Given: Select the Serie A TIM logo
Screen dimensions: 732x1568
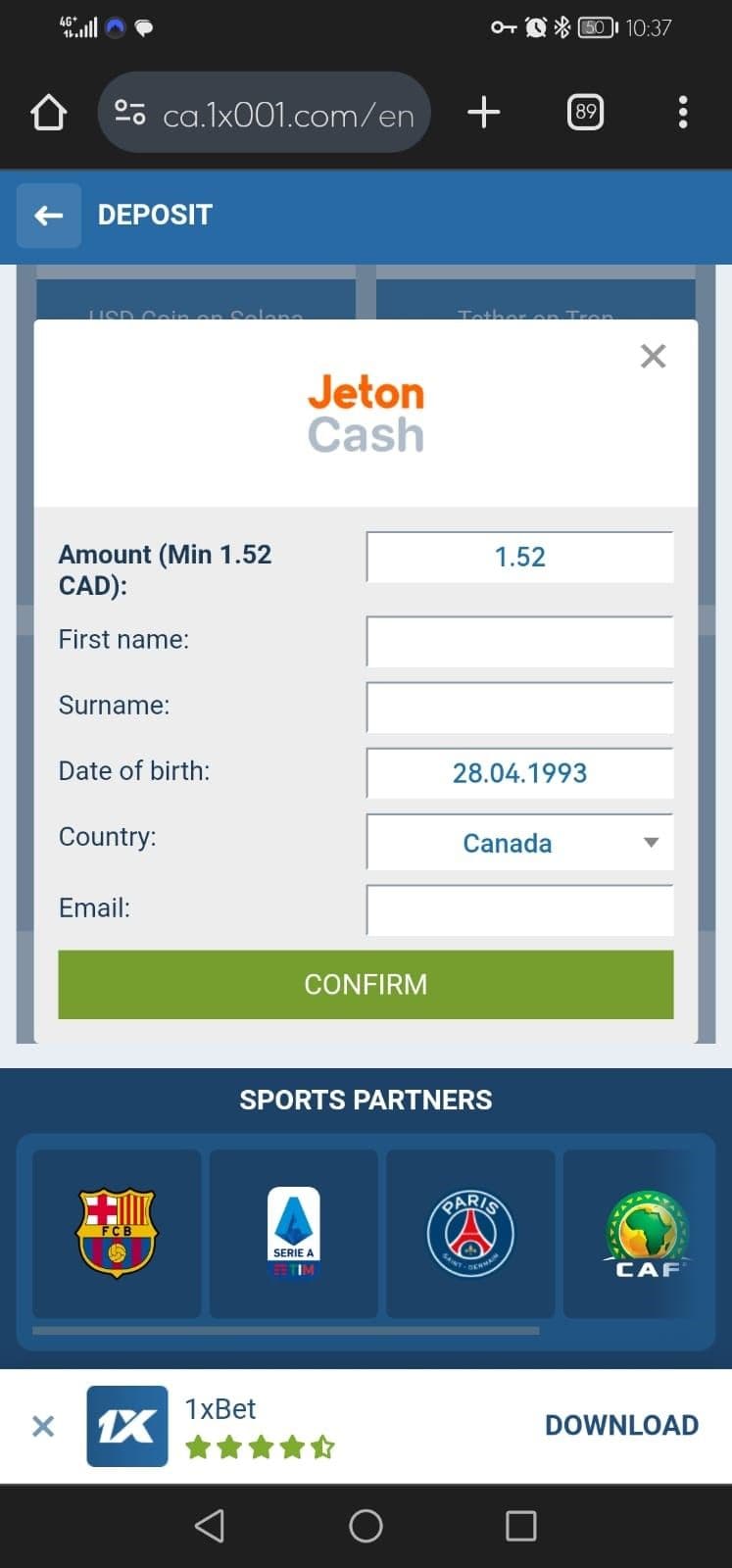Looking at the screenshot, I should pyautogui.click(x=293, y=1233).
